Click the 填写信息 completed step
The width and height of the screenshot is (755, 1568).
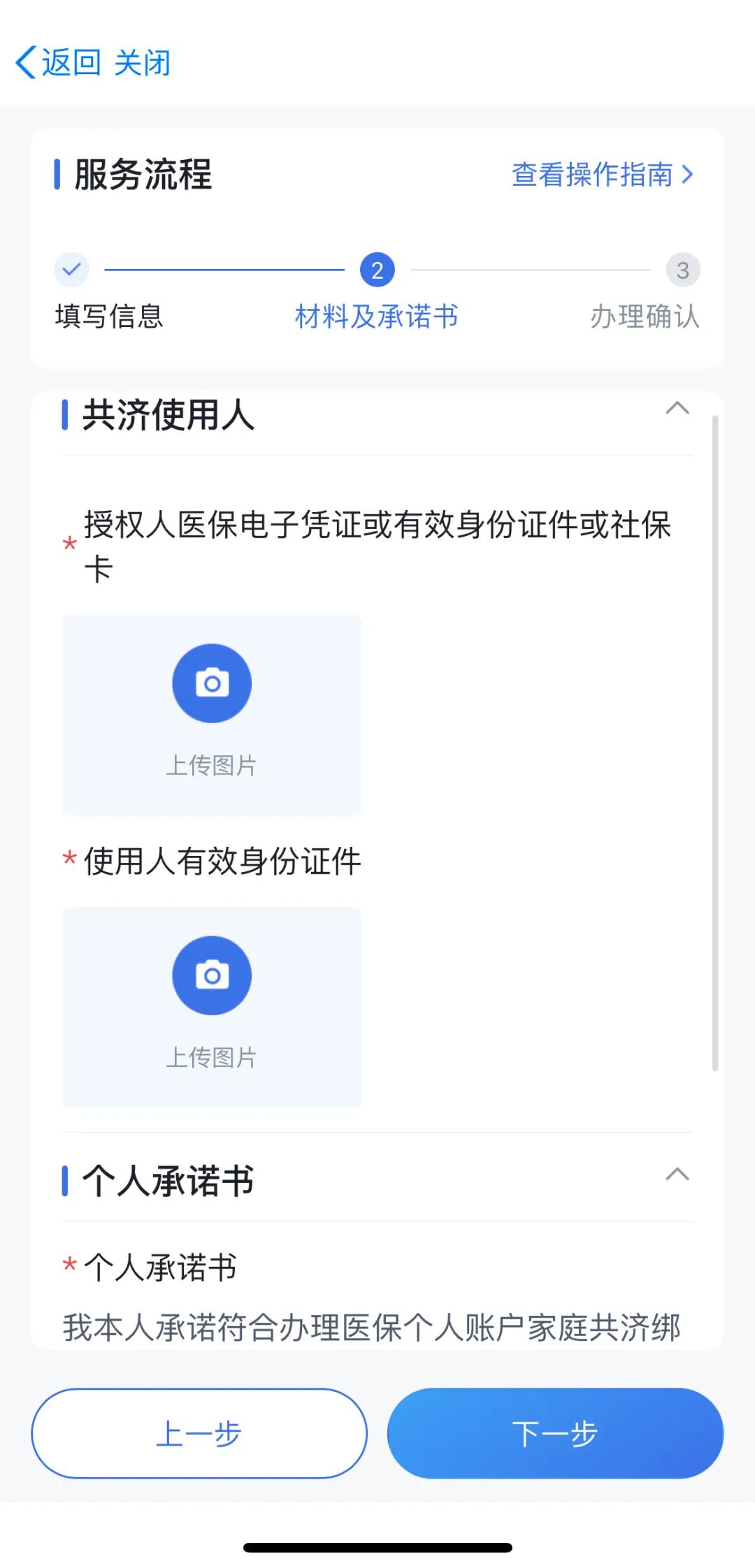point(108,316)
